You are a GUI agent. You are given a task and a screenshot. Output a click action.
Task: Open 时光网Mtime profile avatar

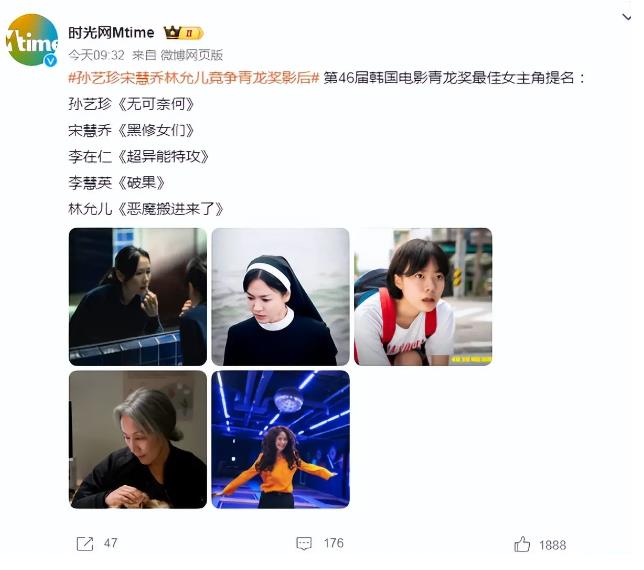coord(33,40)
